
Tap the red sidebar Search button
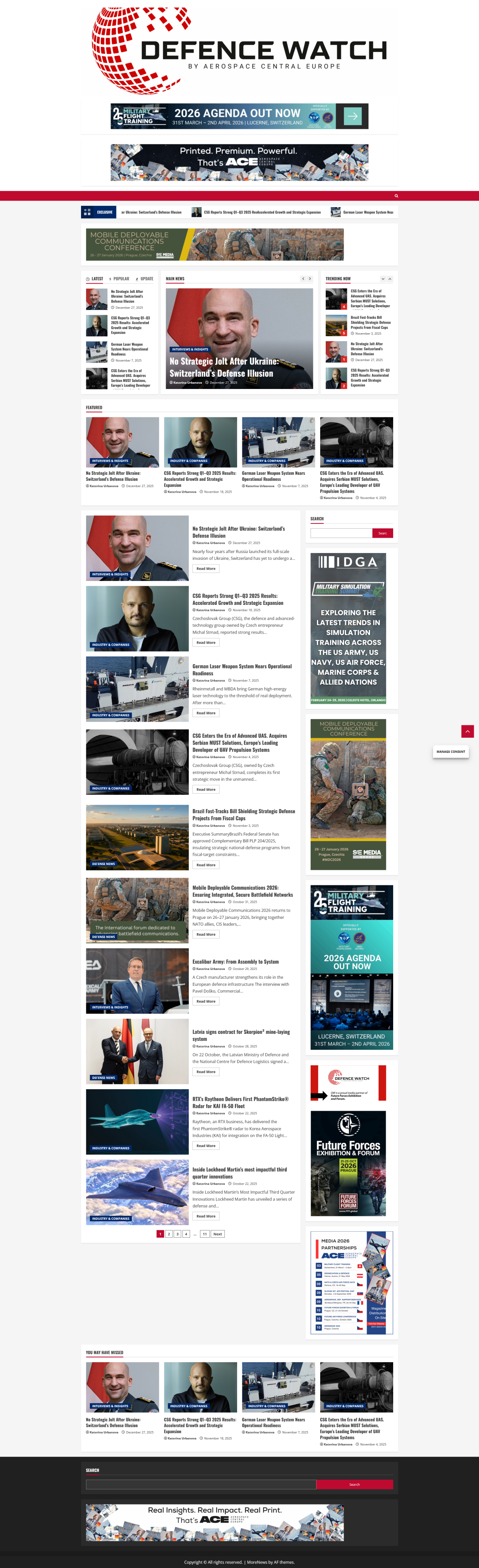[382, 533]
